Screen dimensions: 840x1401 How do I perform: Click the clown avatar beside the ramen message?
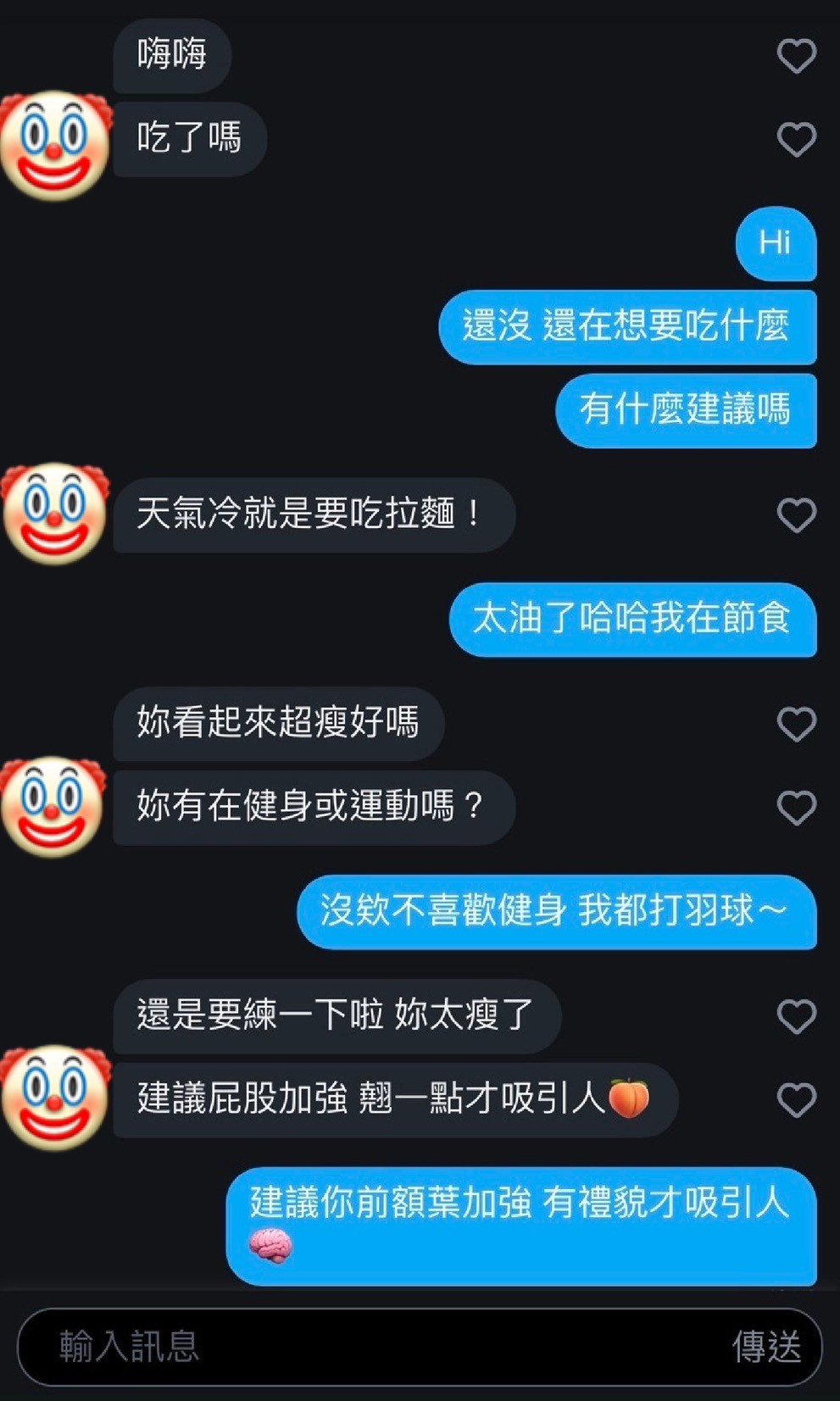54,515
